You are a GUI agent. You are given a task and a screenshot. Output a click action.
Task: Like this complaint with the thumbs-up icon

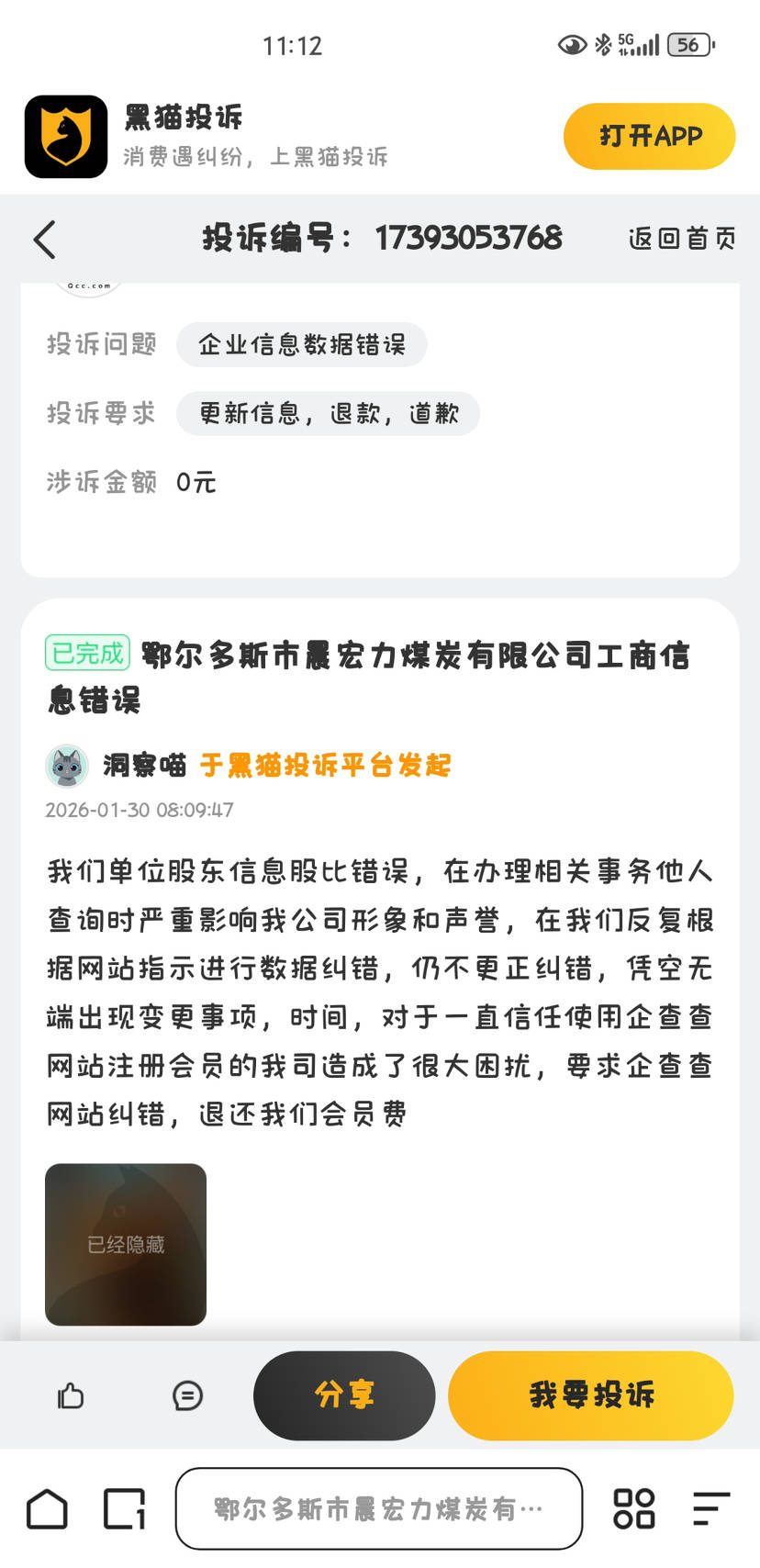point(71,1396)
